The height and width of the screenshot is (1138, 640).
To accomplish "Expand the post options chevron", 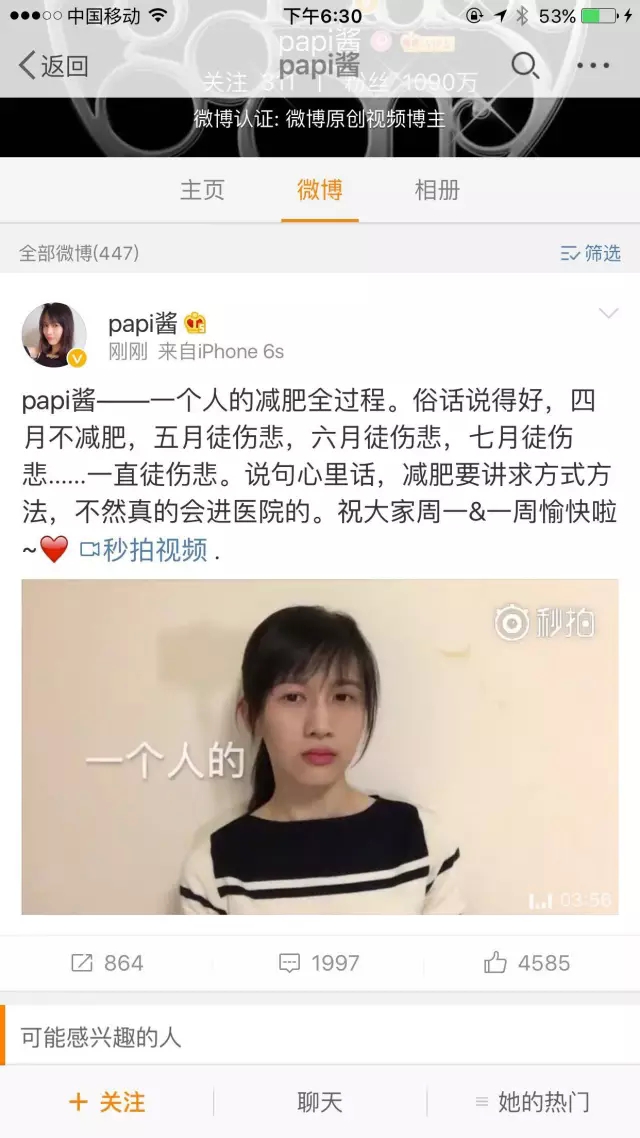I will (608, 315).
